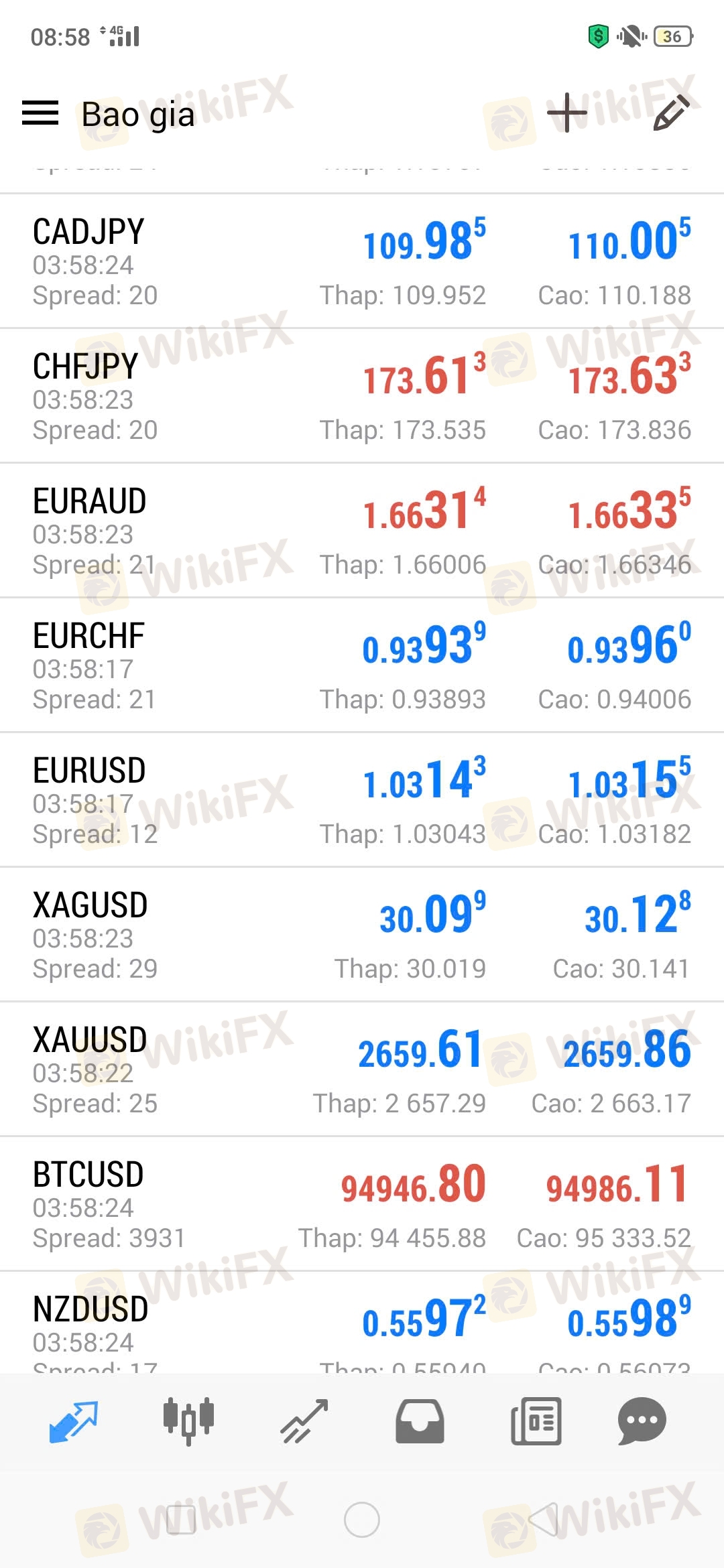This screenshot has width=724, height=1568.
Task: Edit the quotes list with pencil icon
Action: [671, 113]
